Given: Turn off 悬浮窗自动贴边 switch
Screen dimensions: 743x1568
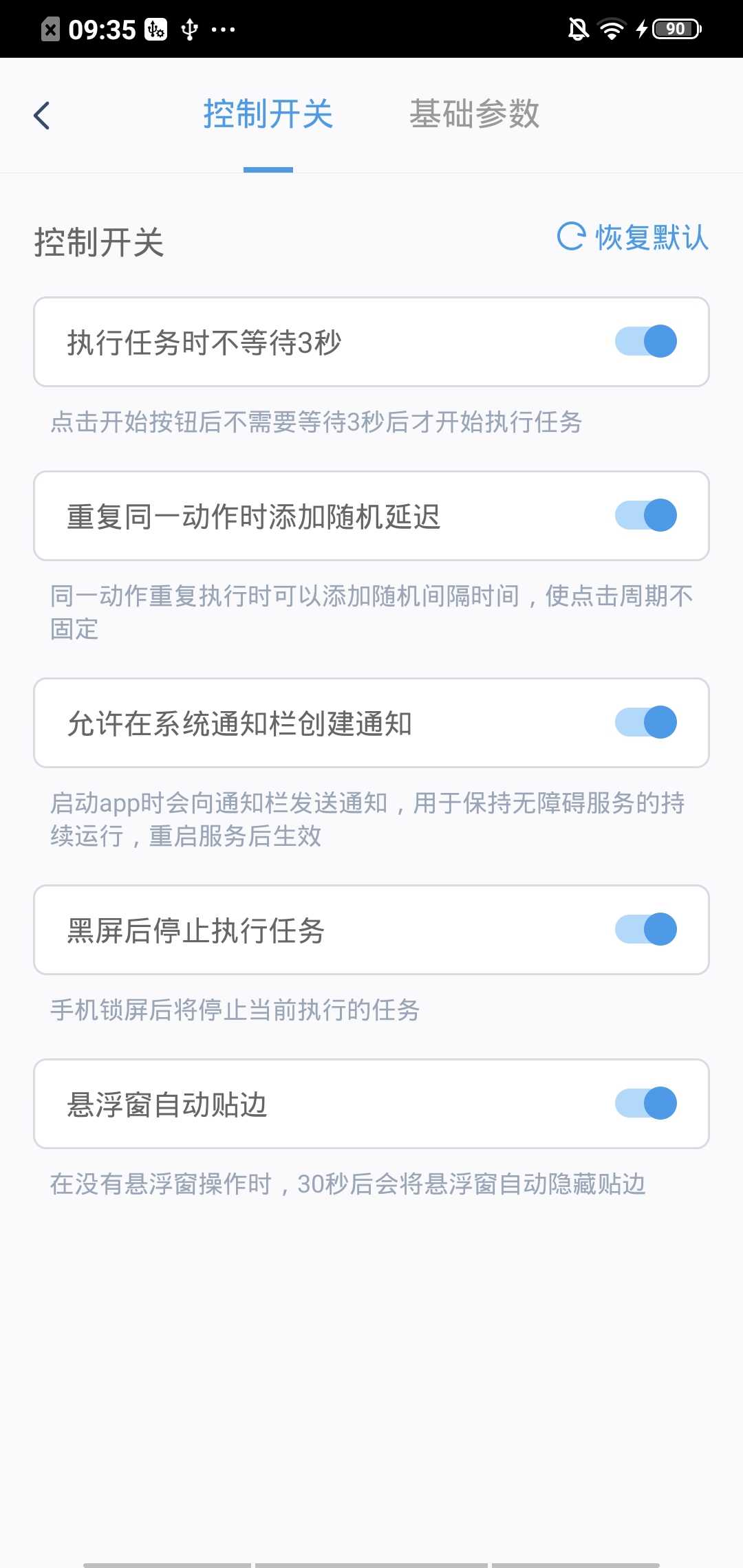Looking at the screenshot, I should [645, 1104].
